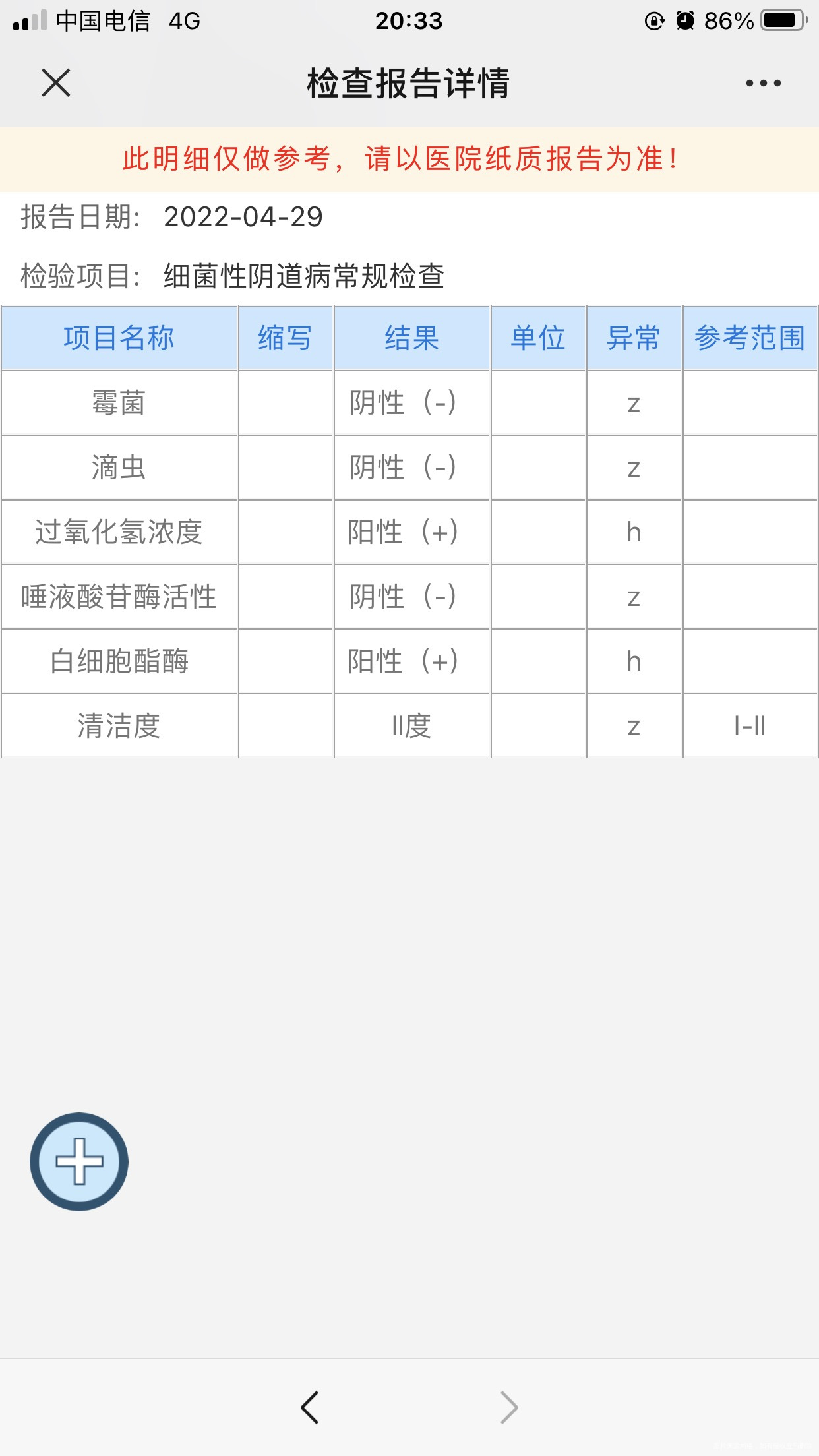This screenshot has width=819, height=1456.
Task: Select the 白细胞酯酶 item name cell
Action: 121,661
